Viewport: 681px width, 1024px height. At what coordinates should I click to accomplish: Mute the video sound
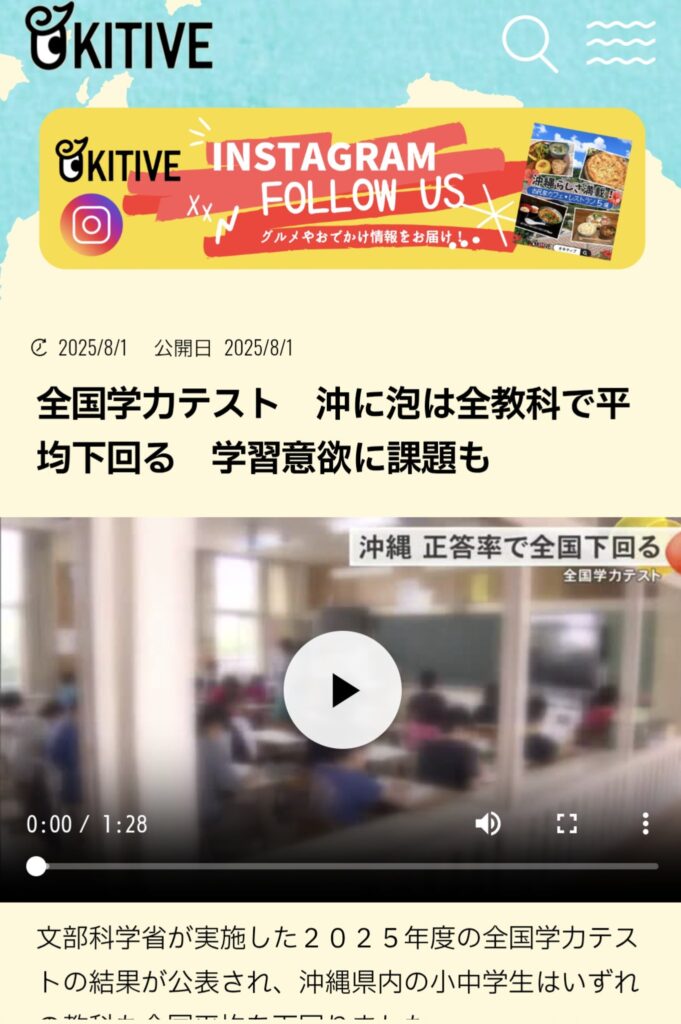488,823
